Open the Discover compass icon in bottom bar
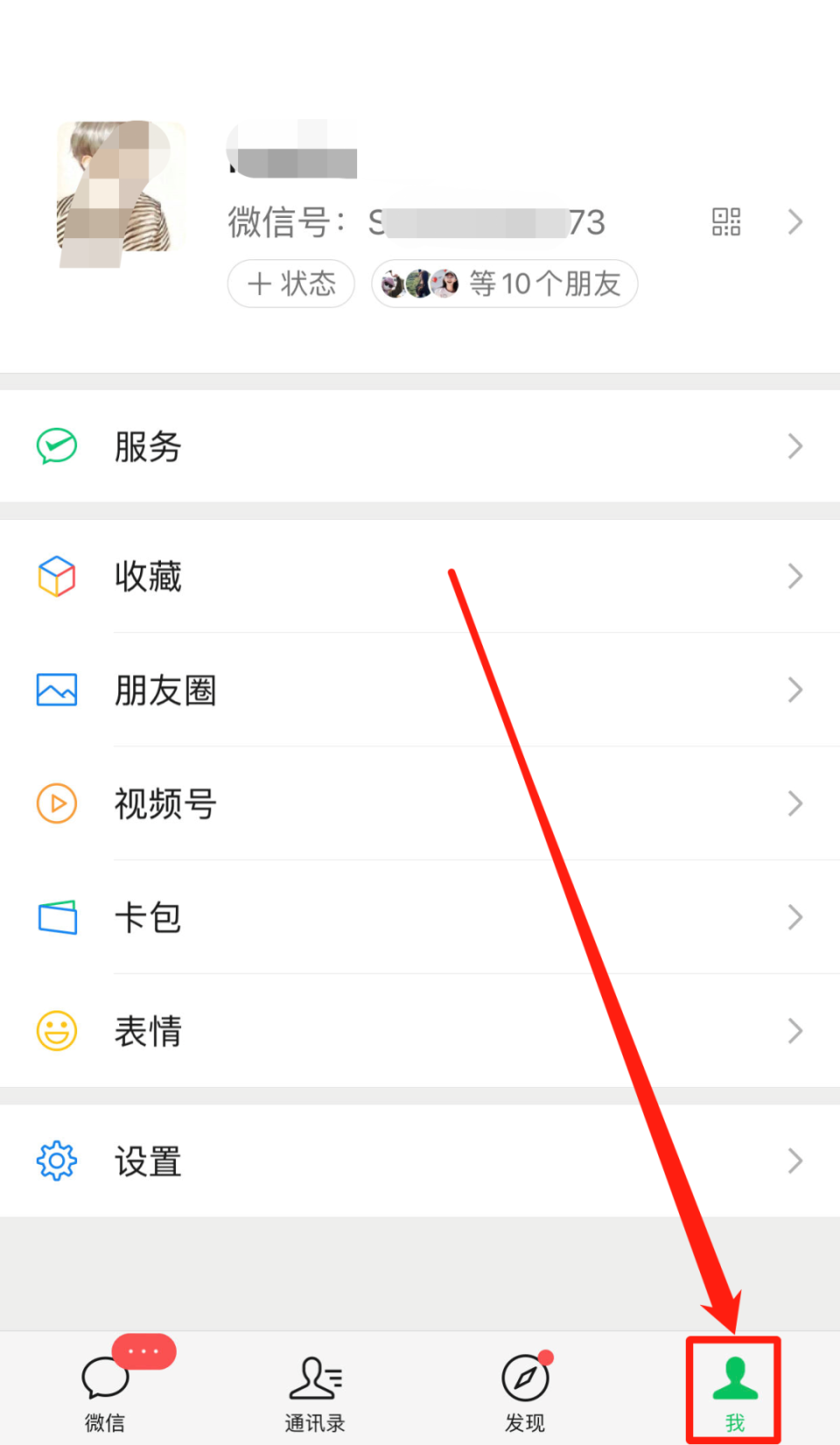Screen dimensions: 840x1445 pyautogui.click(x=524, y=1377)
